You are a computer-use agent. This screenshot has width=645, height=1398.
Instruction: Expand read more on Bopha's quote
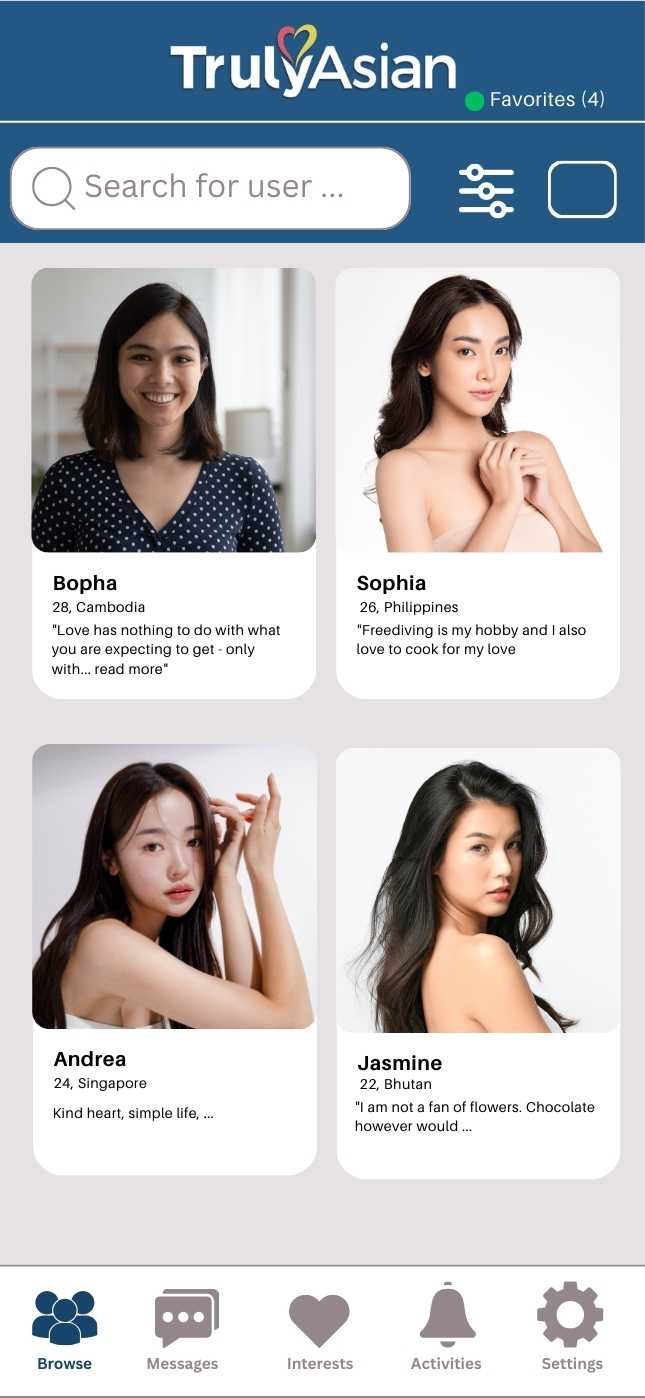coord(130,669)
